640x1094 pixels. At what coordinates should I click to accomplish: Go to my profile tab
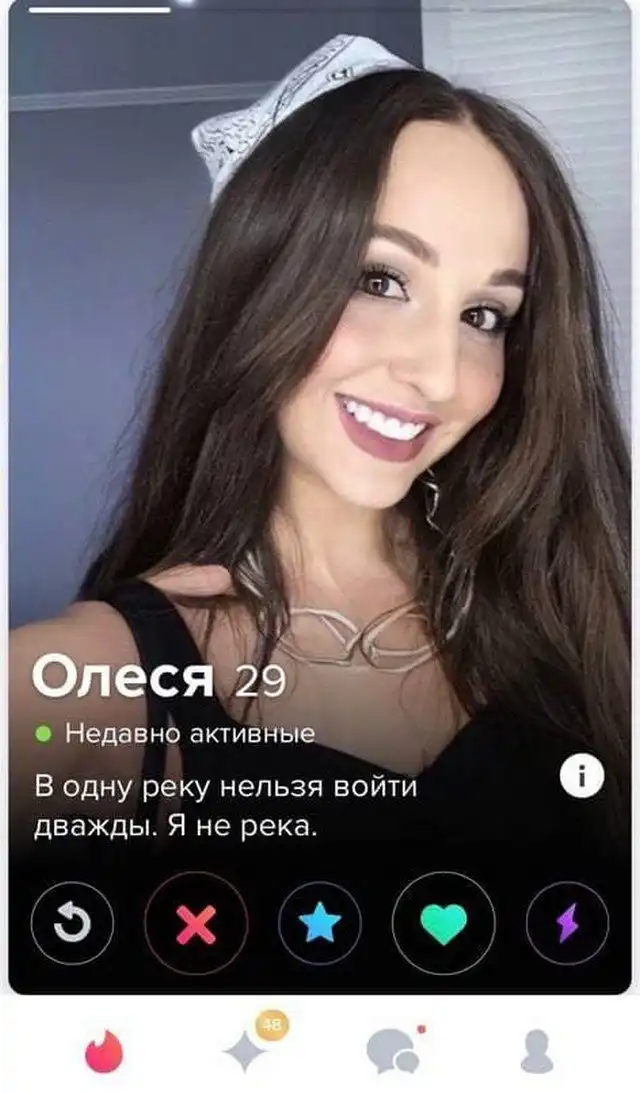pos(537,1051)
